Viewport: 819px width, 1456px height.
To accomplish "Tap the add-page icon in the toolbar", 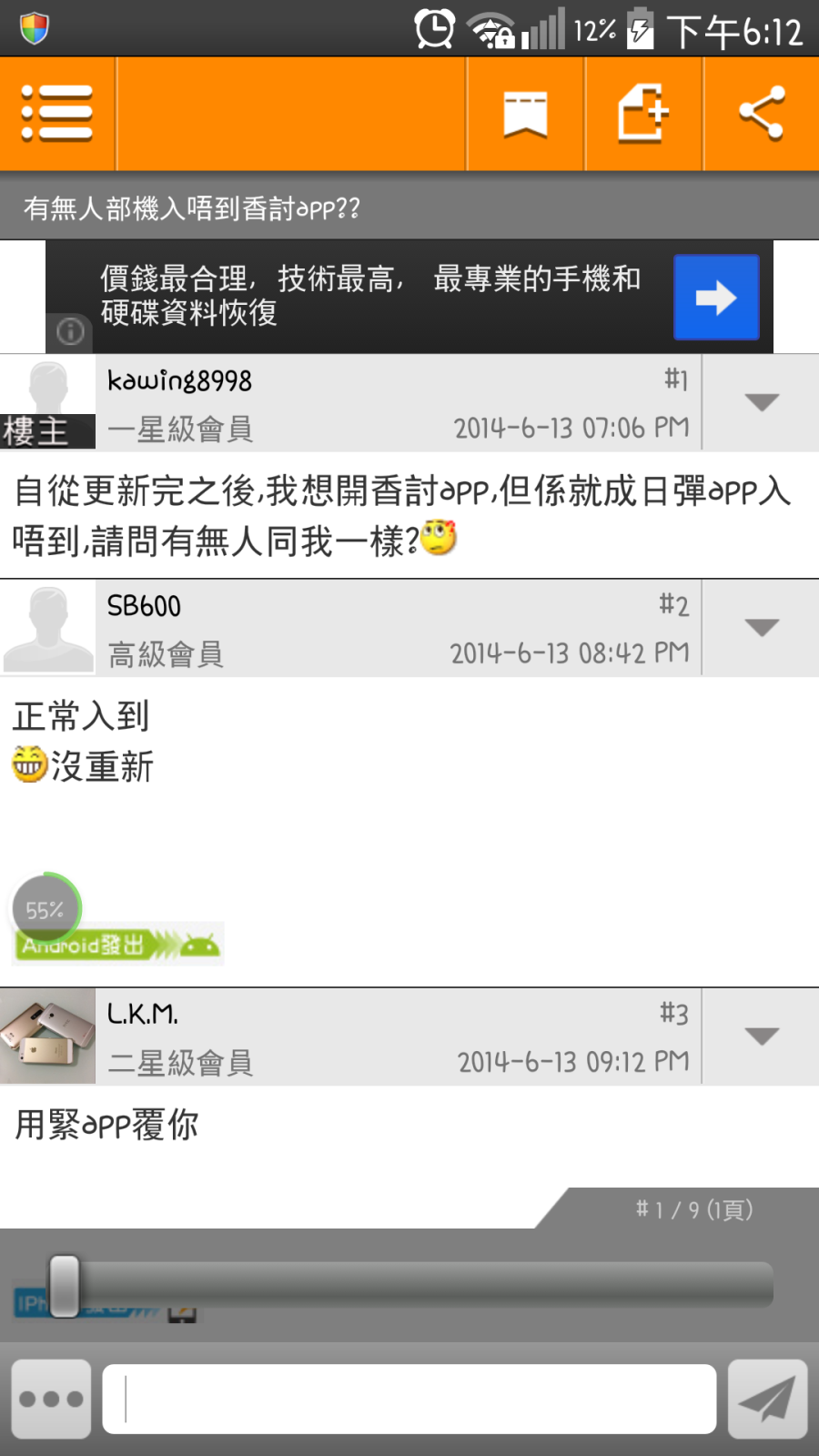I will [x=643, y=114].
